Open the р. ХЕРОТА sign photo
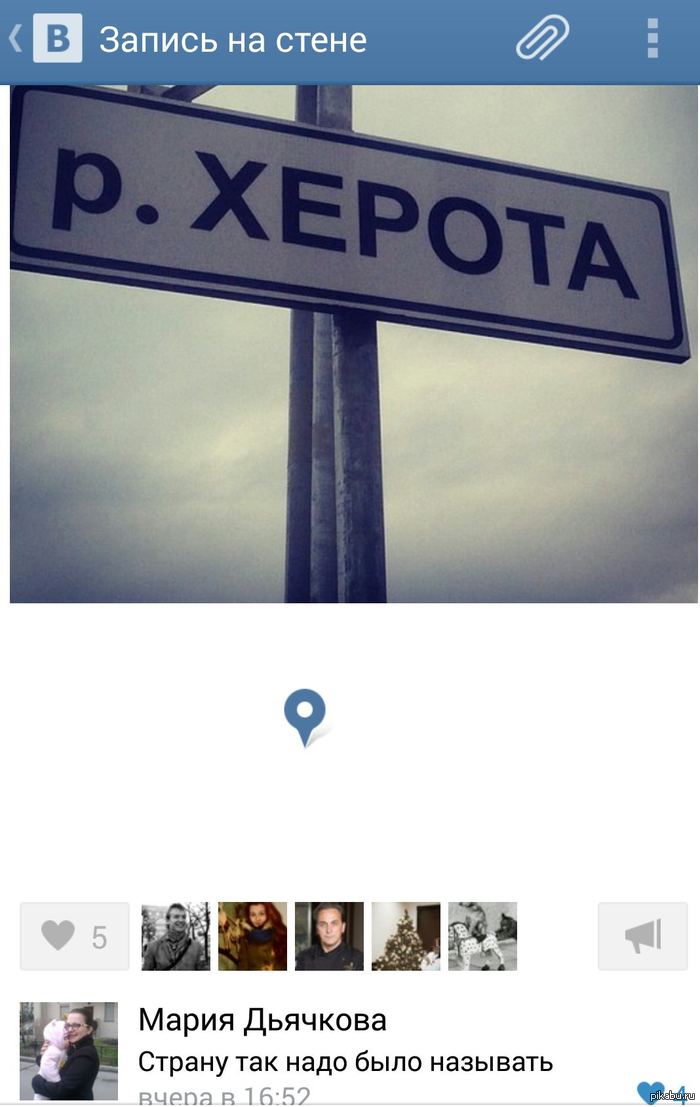This screenshot has width=700, height=1107. click(350, 343)
